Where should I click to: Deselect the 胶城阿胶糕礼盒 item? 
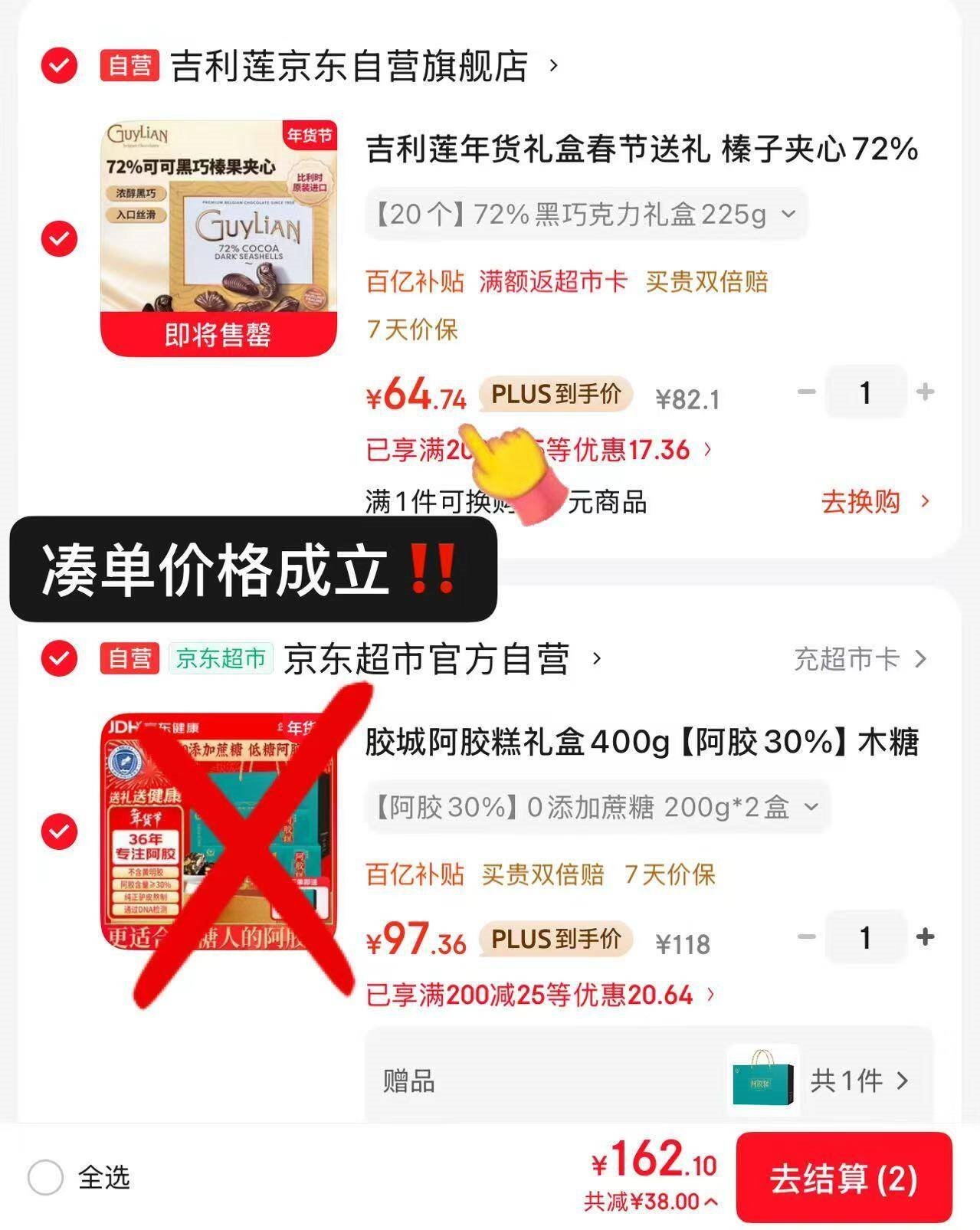point(60,831)
